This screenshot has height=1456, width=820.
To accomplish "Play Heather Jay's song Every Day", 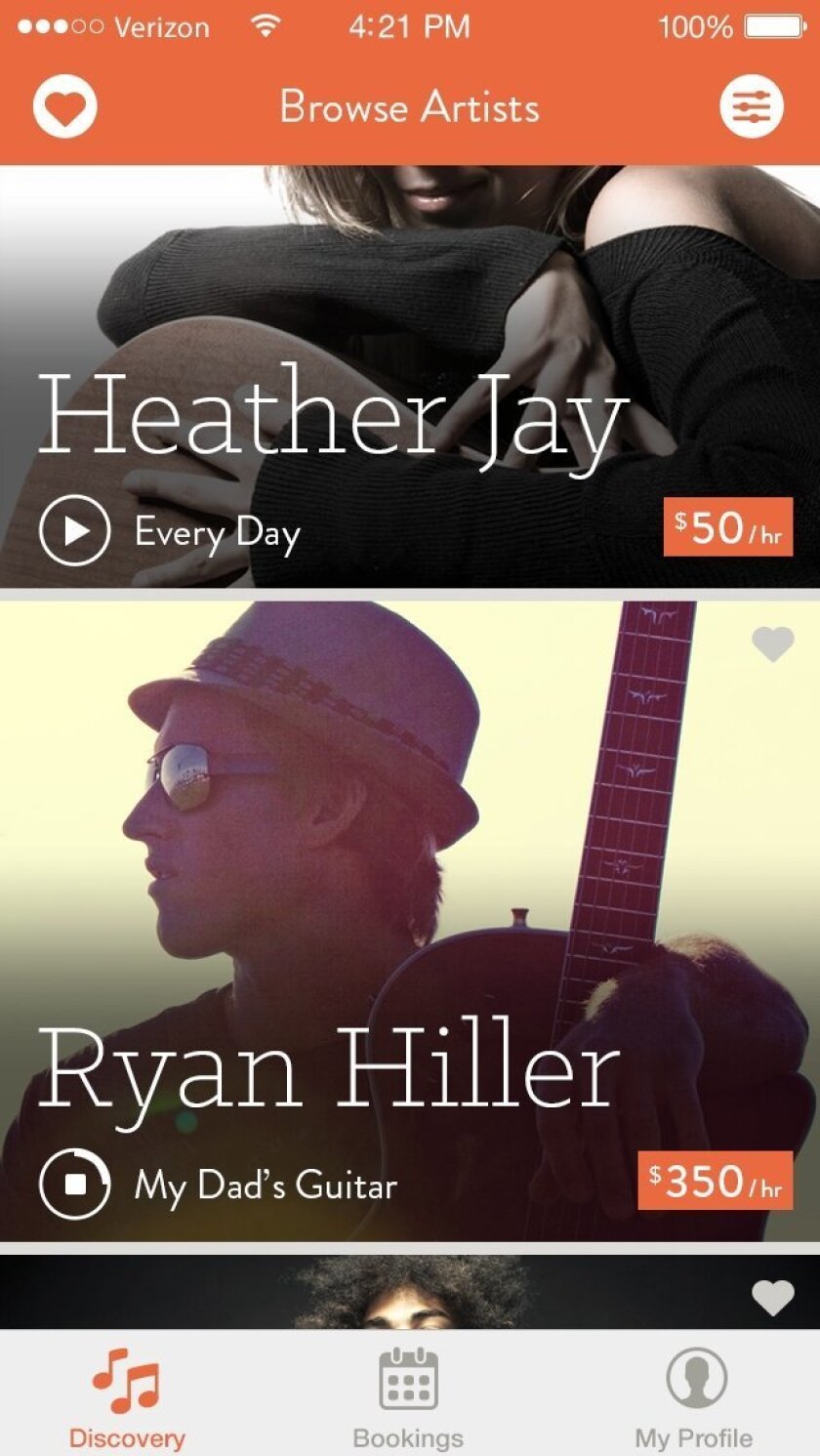I will tap(74, 530).
